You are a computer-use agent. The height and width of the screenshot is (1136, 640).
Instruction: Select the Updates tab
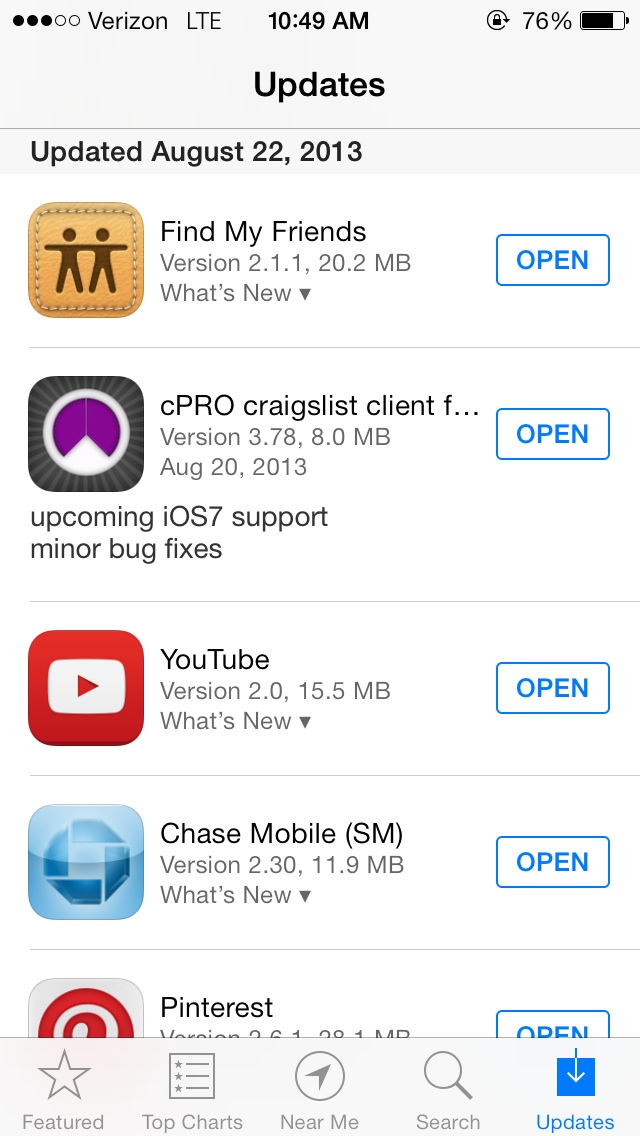(575, 1089)
